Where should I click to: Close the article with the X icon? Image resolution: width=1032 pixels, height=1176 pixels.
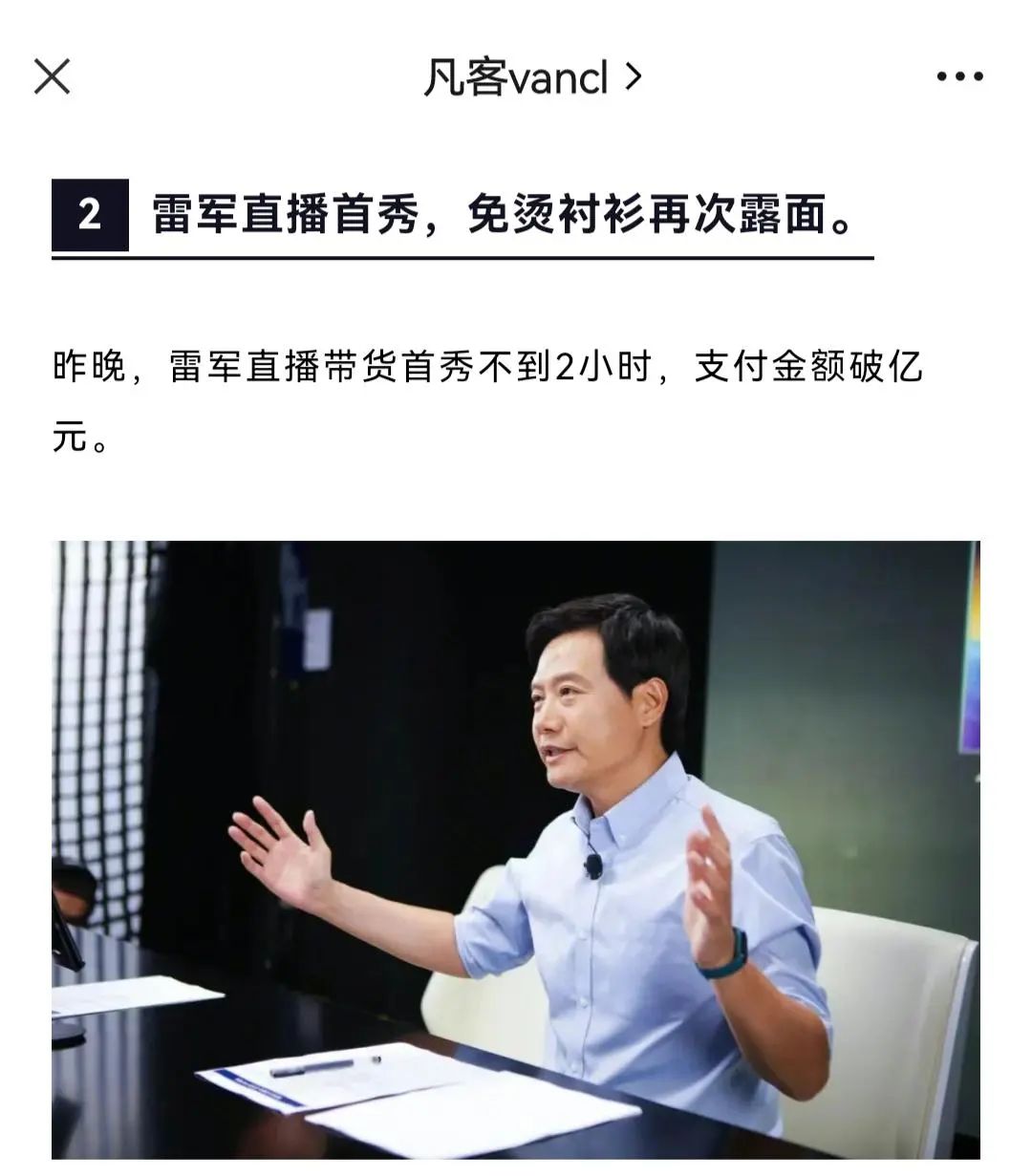coord(52,76)
